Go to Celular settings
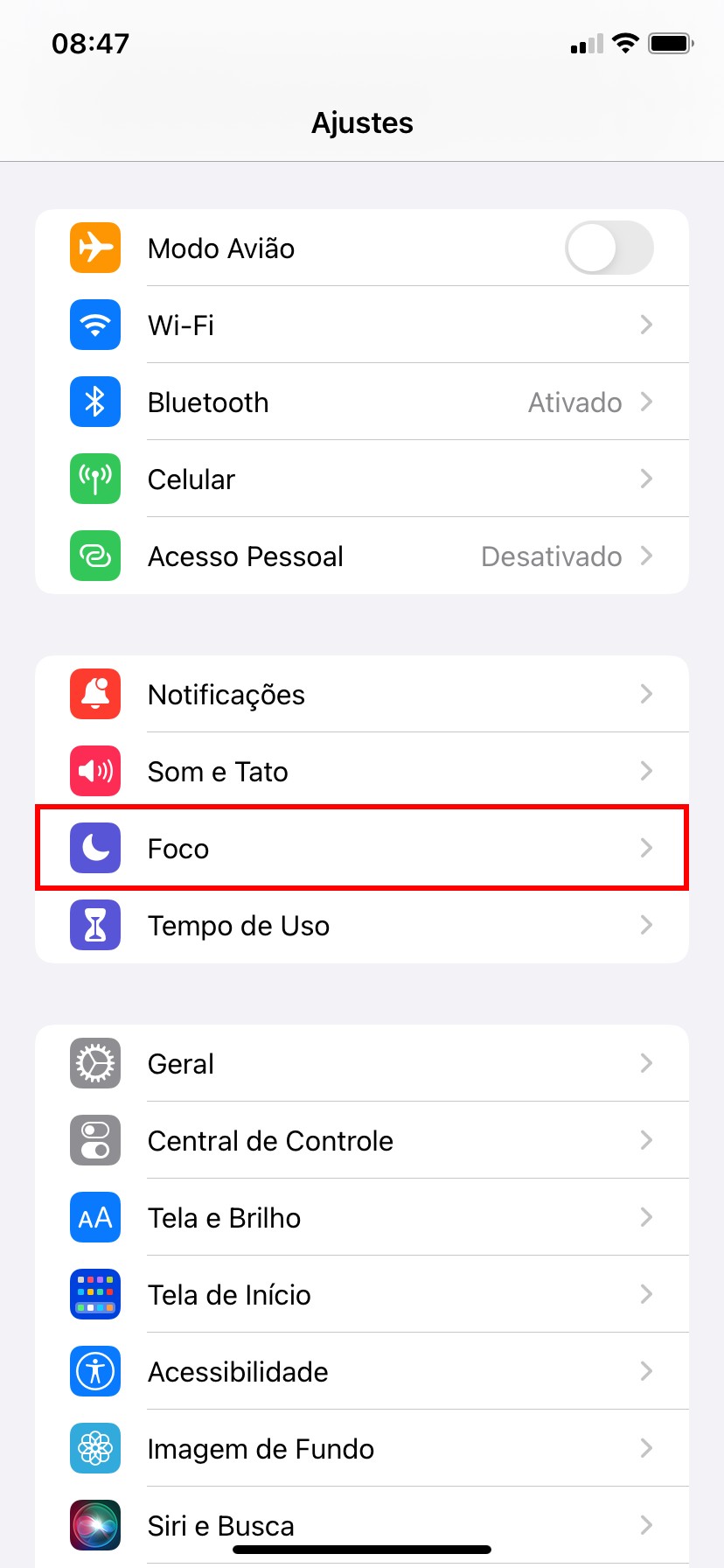Image resolution: width=724 pixels, height=1568 pixels. tap(362, 479)
